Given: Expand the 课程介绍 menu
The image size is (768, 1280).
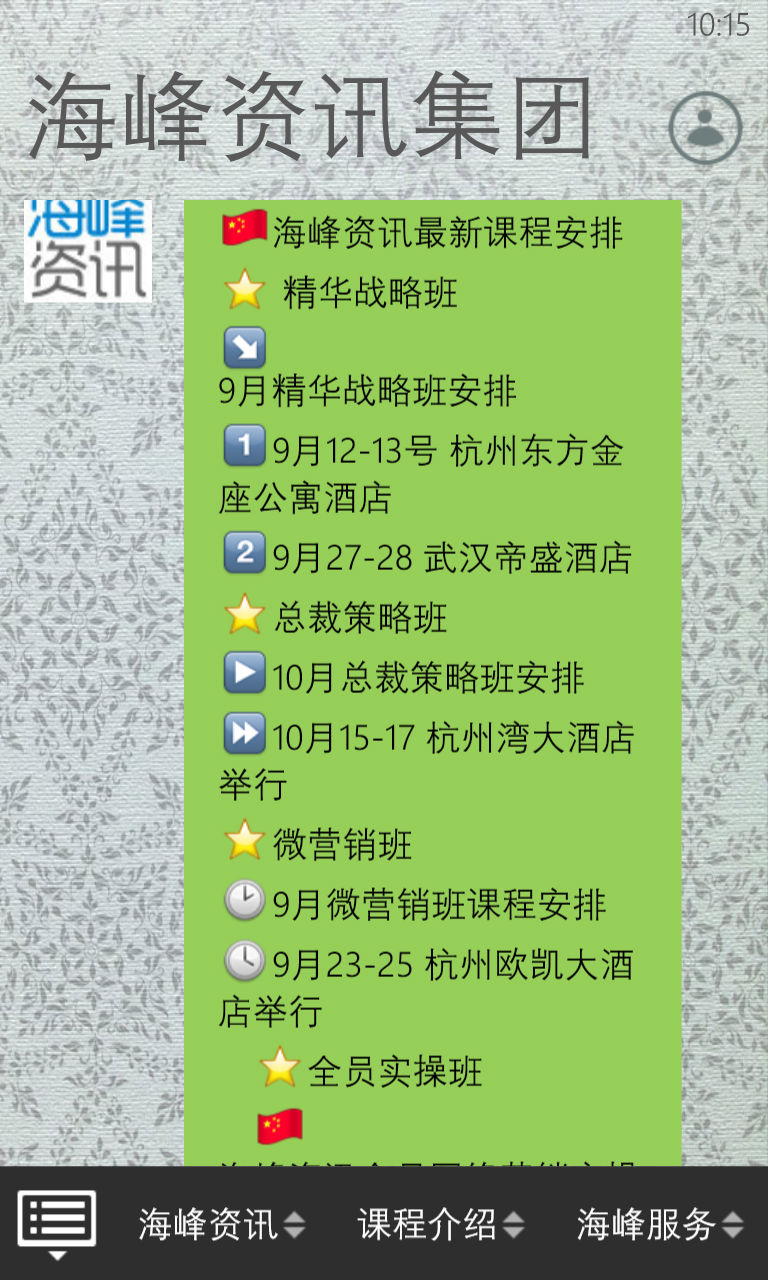Looking at the screenshot, I should click(x=440, y=1224).
